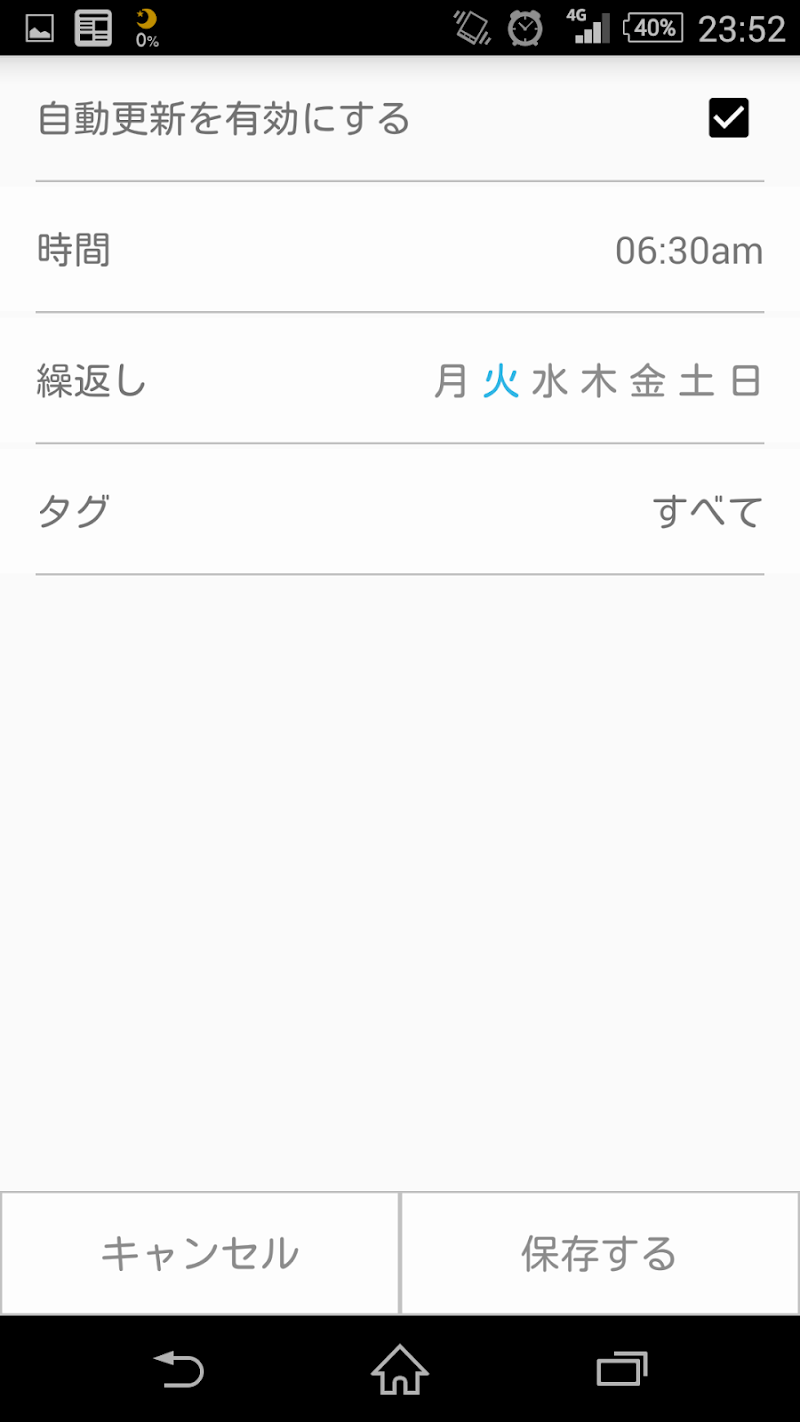Go back with the system back button
Screen dimensions: 800x1422
pyautogui.click(x=179, y=1369)
